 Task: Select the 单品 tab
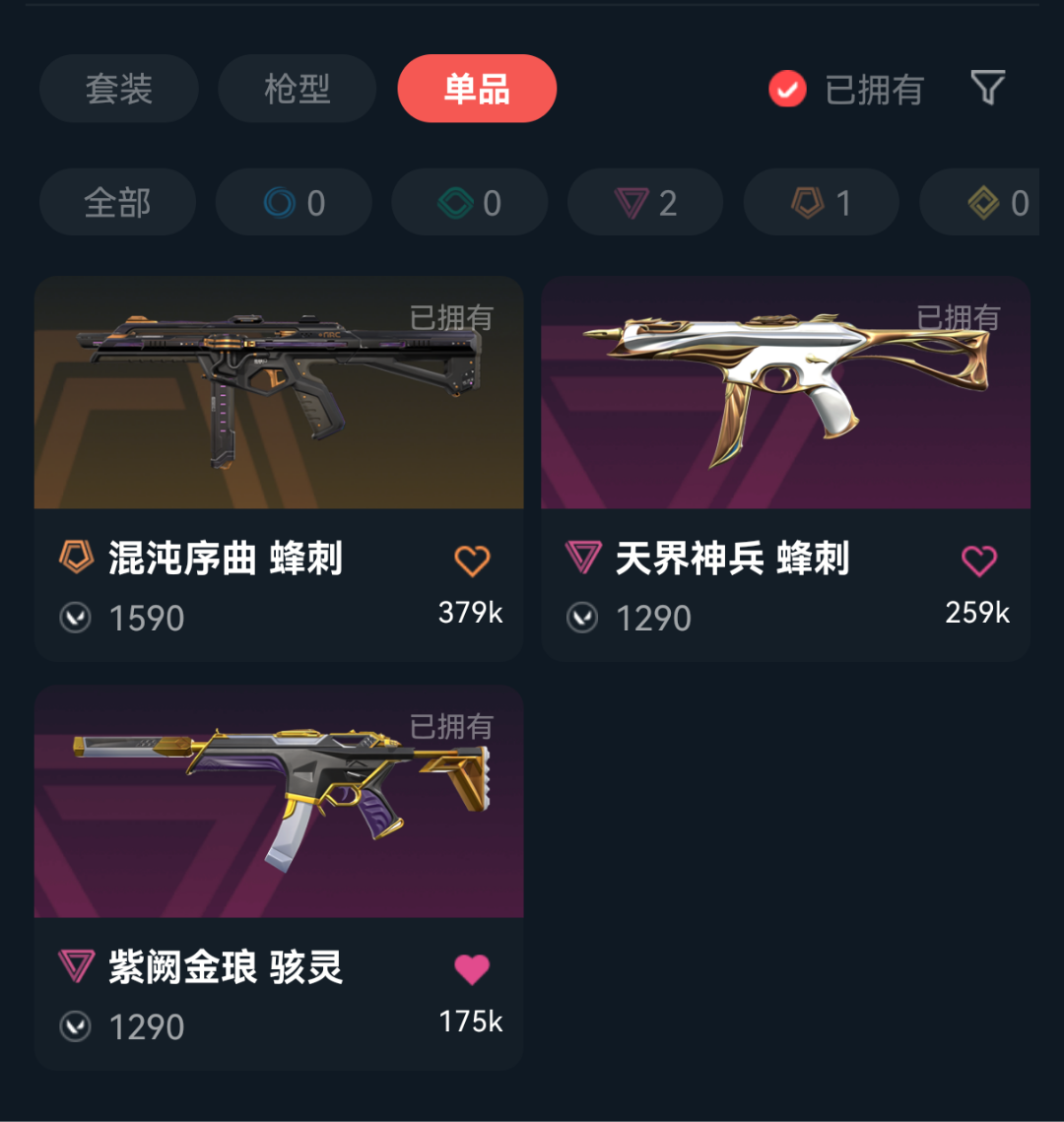[x=477, y=90]
